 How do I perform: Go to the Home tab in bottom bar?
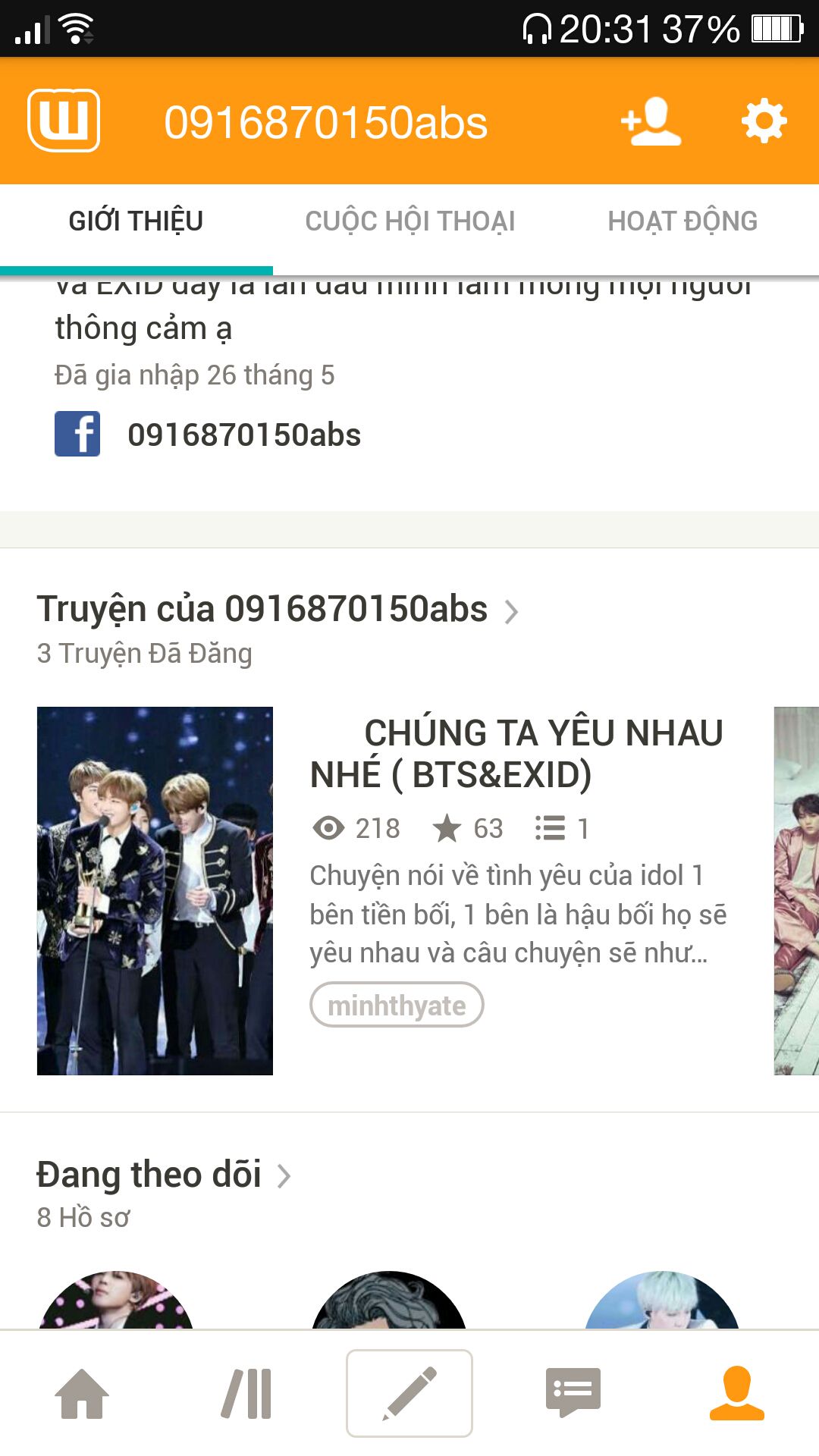pyautogui.click(x=82, y=1394)
